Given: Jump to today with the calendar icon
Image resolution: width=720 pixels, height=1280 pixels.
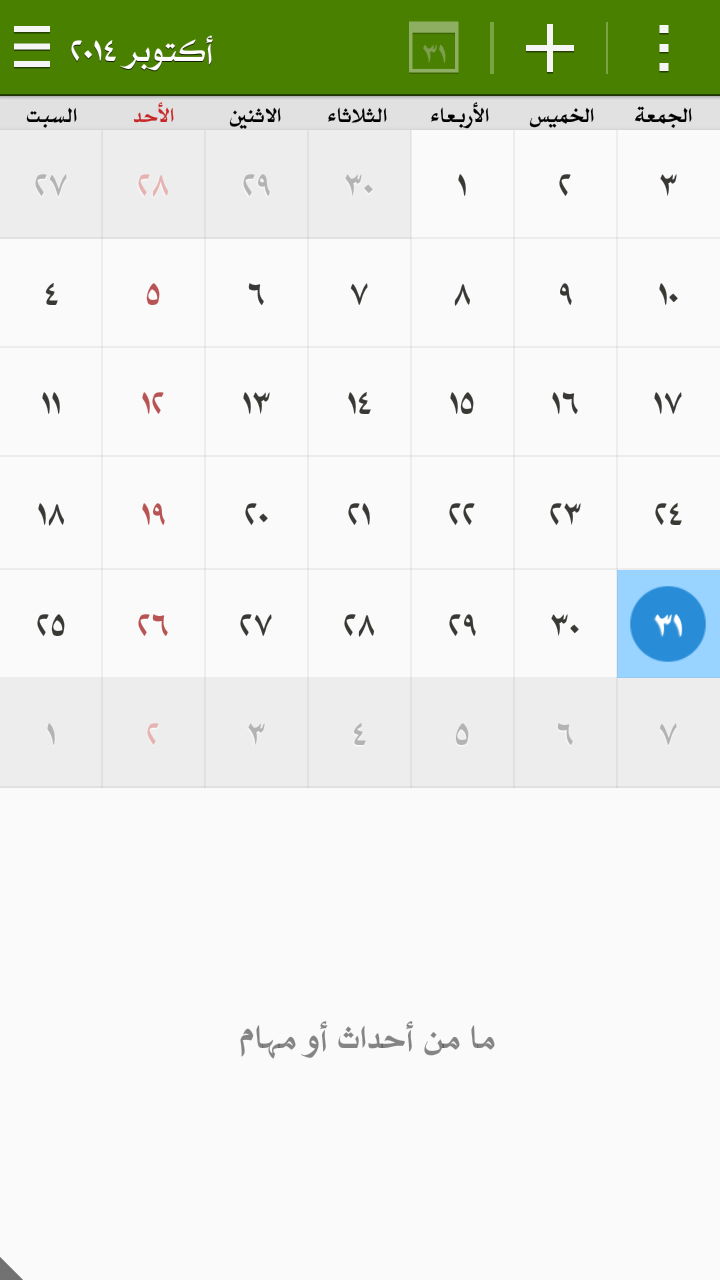Looking at the screenshot, I should click(434, 48).
